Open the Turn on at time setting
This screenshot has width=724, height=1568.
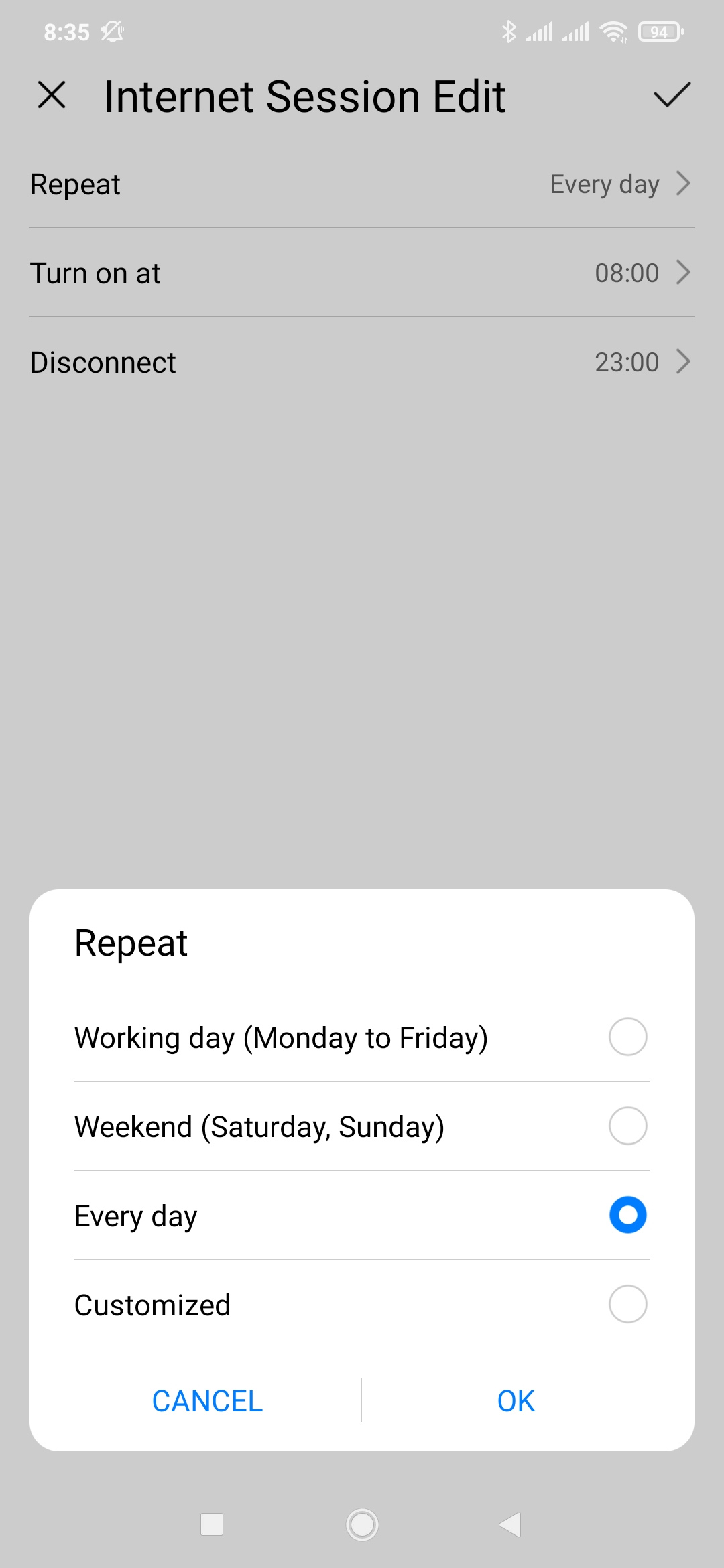coord(362,273)
